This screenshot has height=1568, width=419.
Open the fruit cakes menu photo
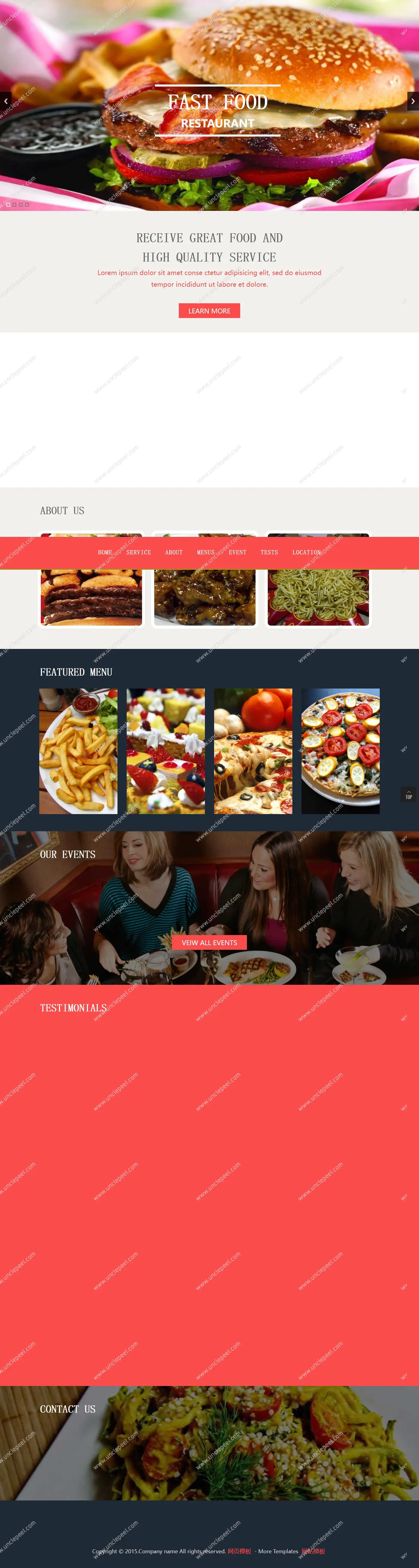(166, 751)
